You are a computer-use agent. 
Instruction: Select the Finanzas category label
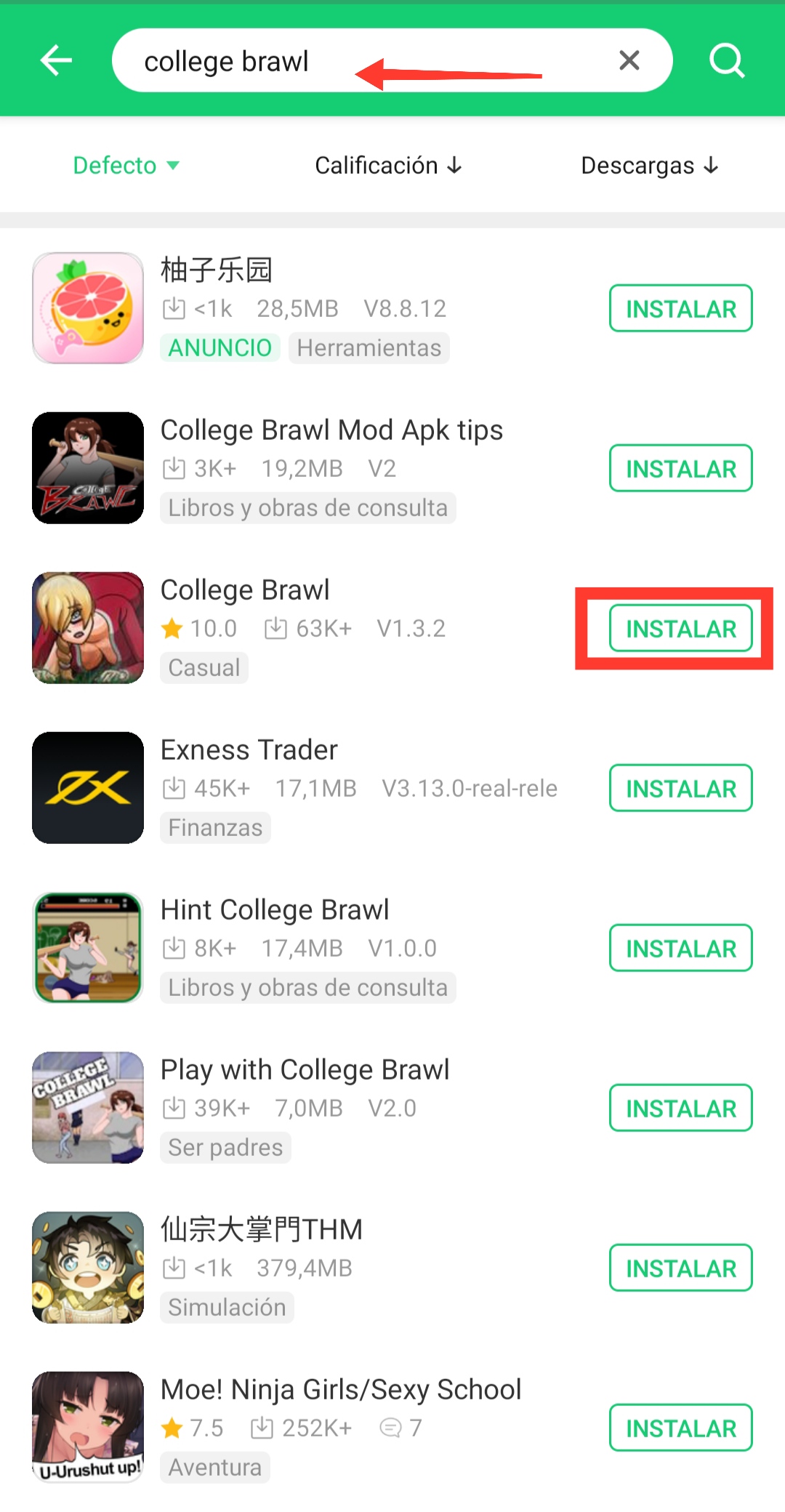coord(215,827)
